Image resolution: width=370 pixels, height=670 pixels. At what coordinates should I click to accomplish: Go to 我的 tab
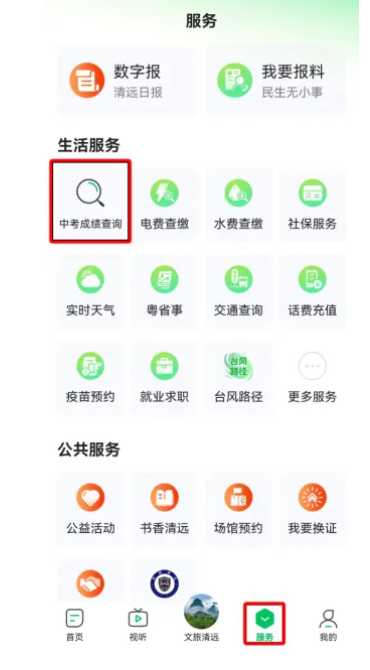click(328, 625)
